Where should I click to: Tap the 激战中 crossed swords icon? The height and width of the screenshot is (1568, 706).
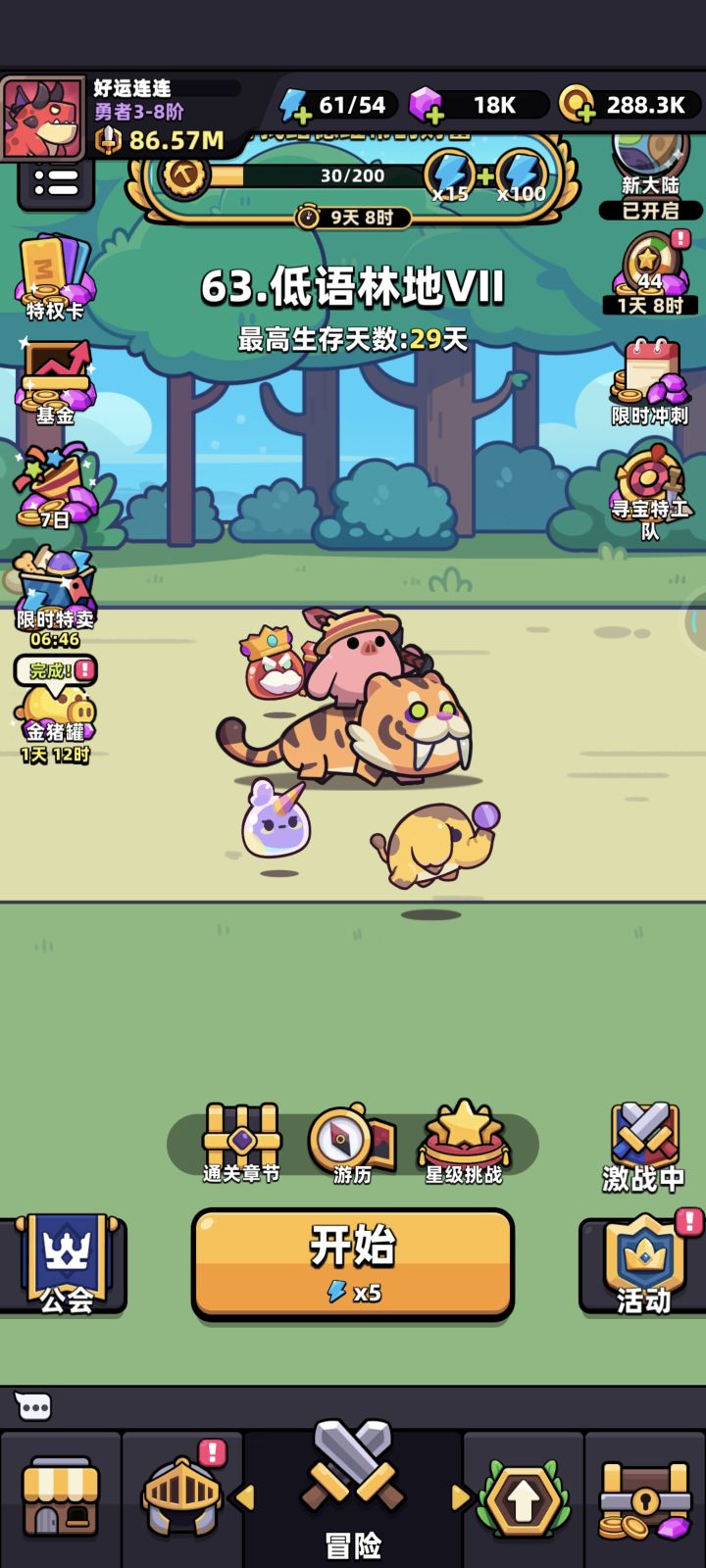click(x=644, y=1147)
